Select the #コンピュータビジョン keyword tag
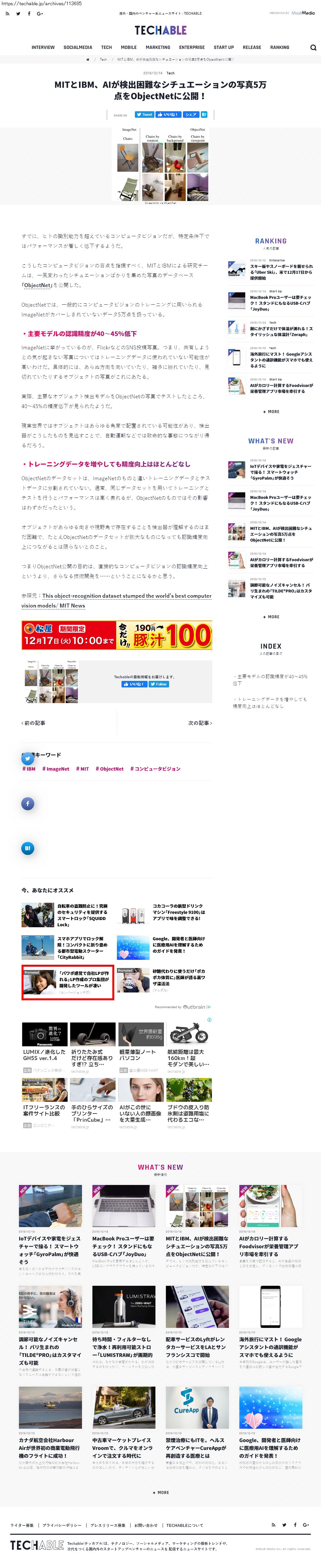 coord(155,769)
